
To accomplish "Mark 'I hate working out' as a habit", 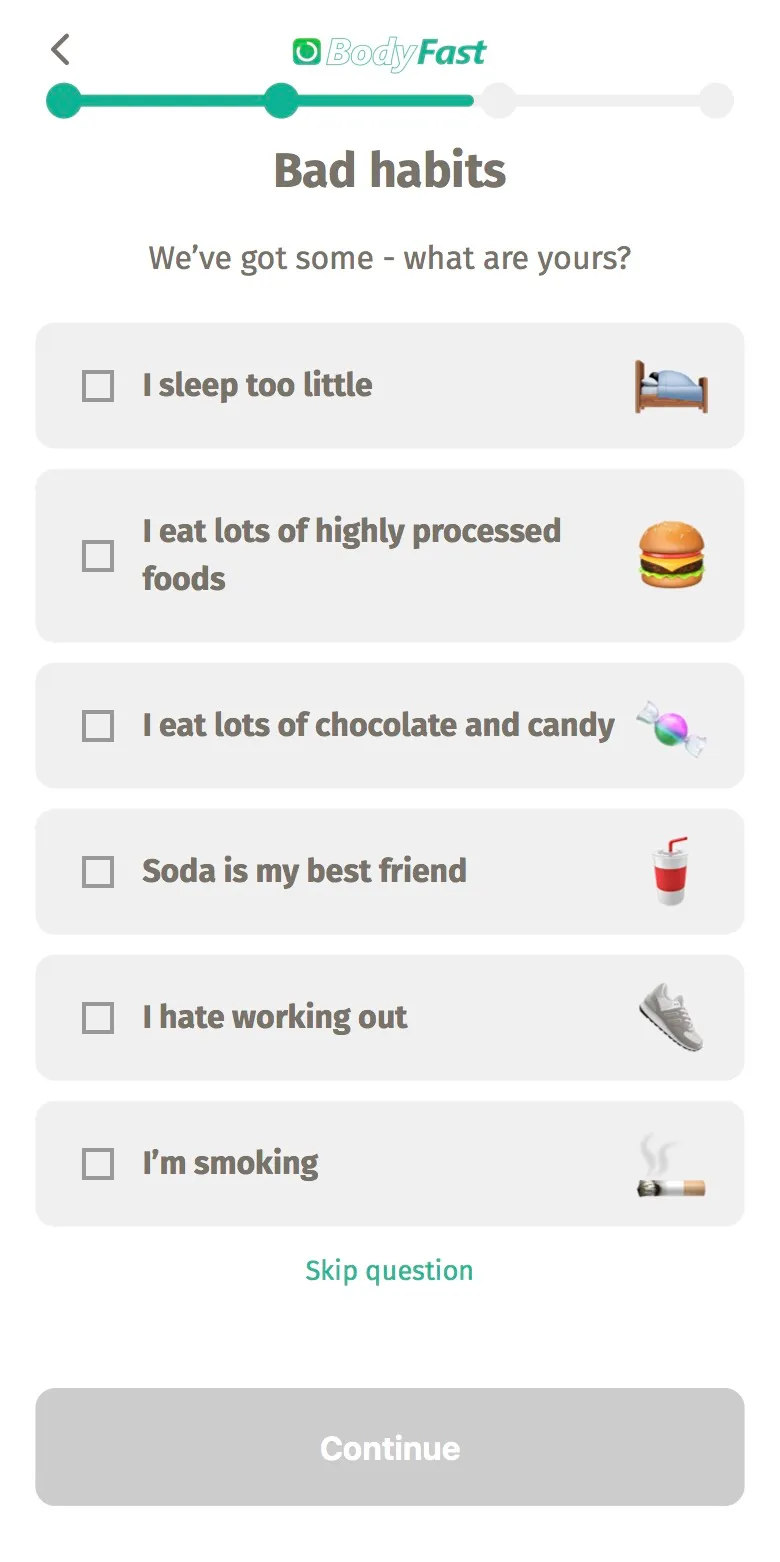I will tap(98, 1018).
